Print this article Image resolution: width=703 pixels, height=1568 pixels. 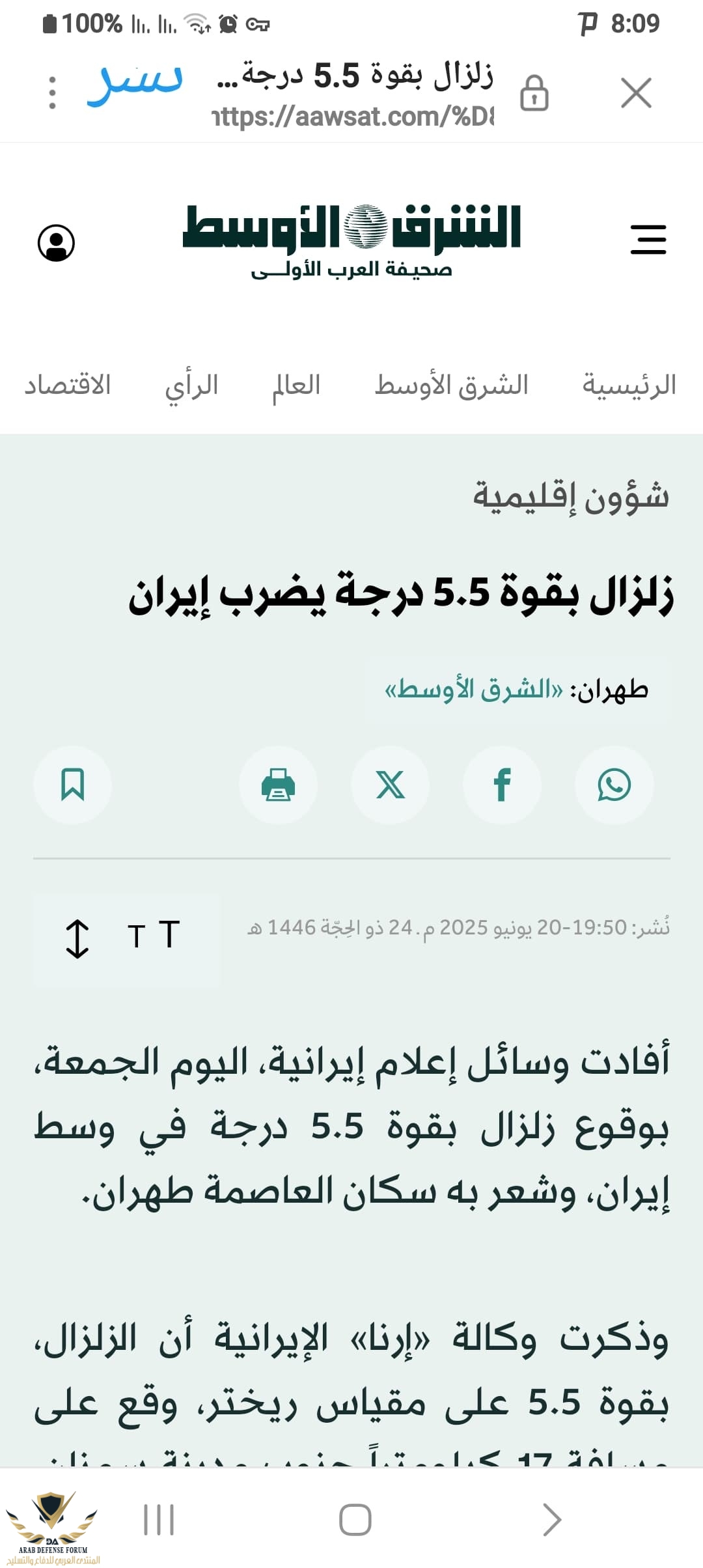(x=278, y=785)
